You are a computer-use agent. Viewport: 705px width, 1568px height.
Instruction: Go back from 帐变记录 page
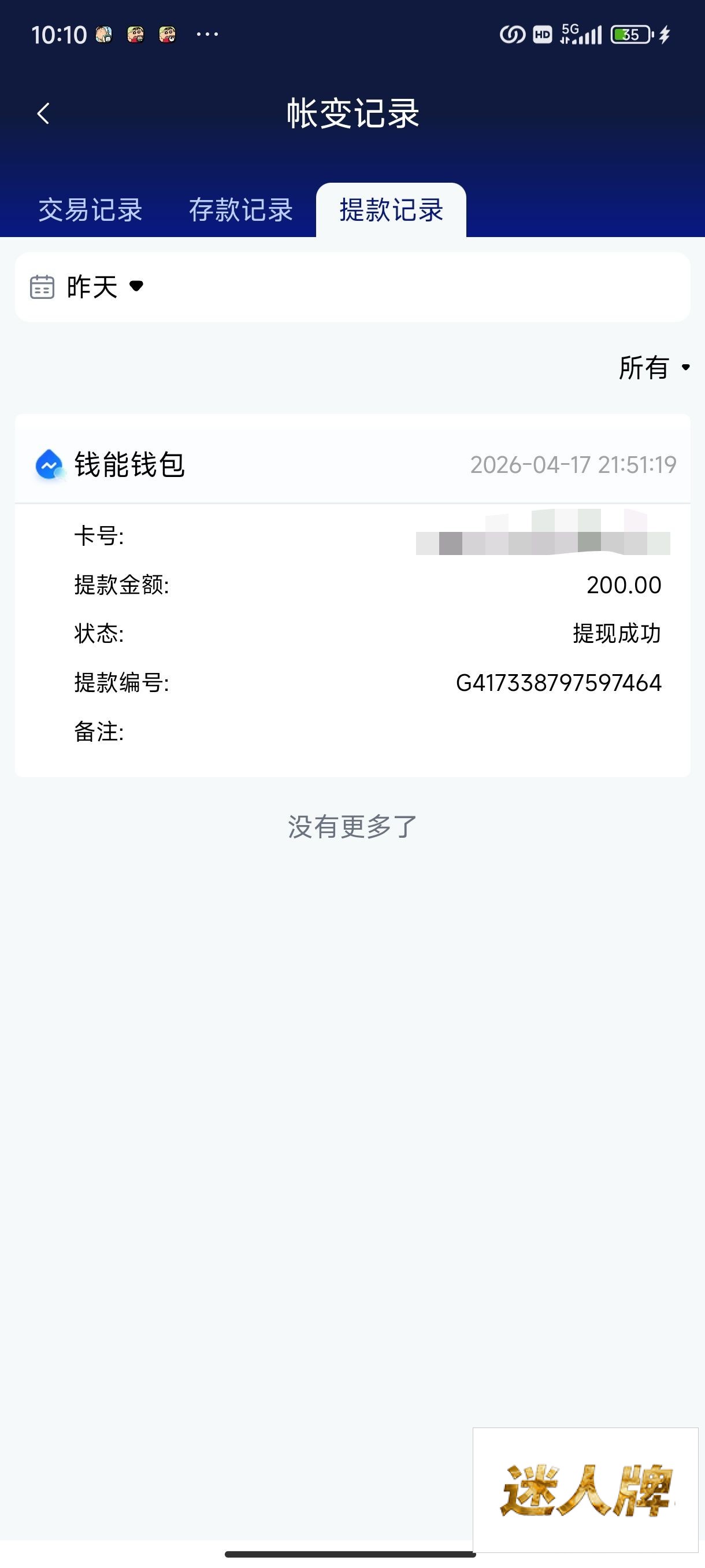(43, 113)
